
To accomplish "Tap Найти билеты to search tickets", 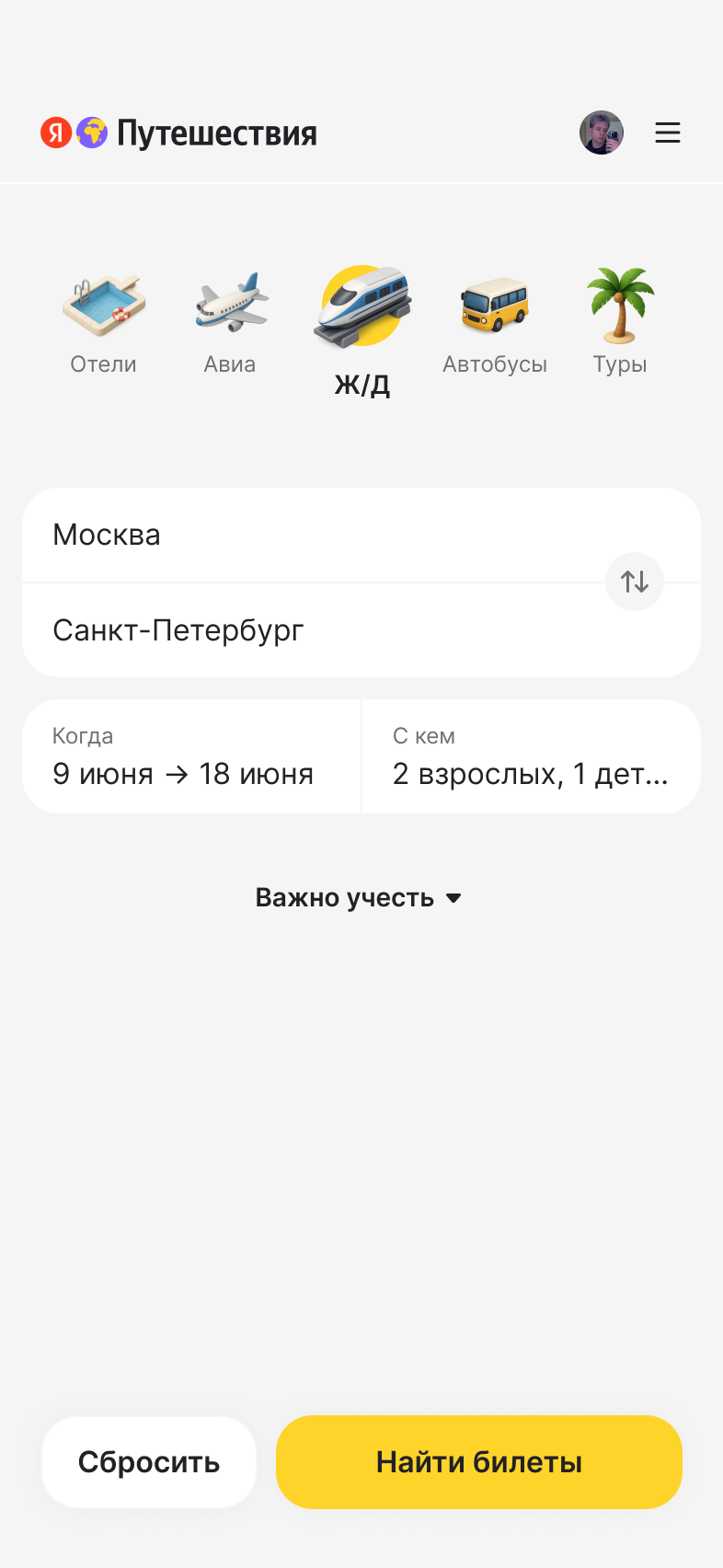I will tap(478, 1461).
